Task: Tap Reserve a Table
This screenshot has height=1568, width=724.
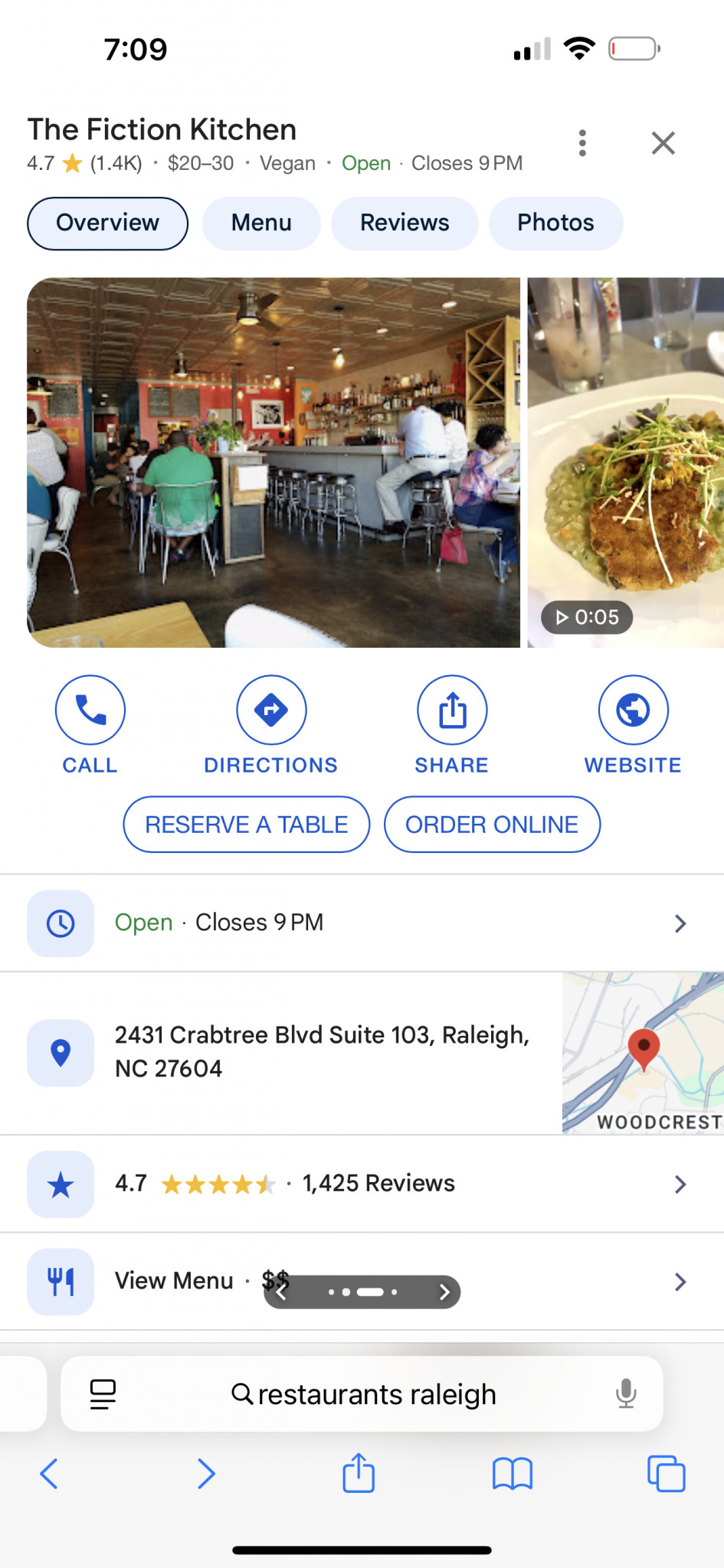Action: (x=247, y=825)
